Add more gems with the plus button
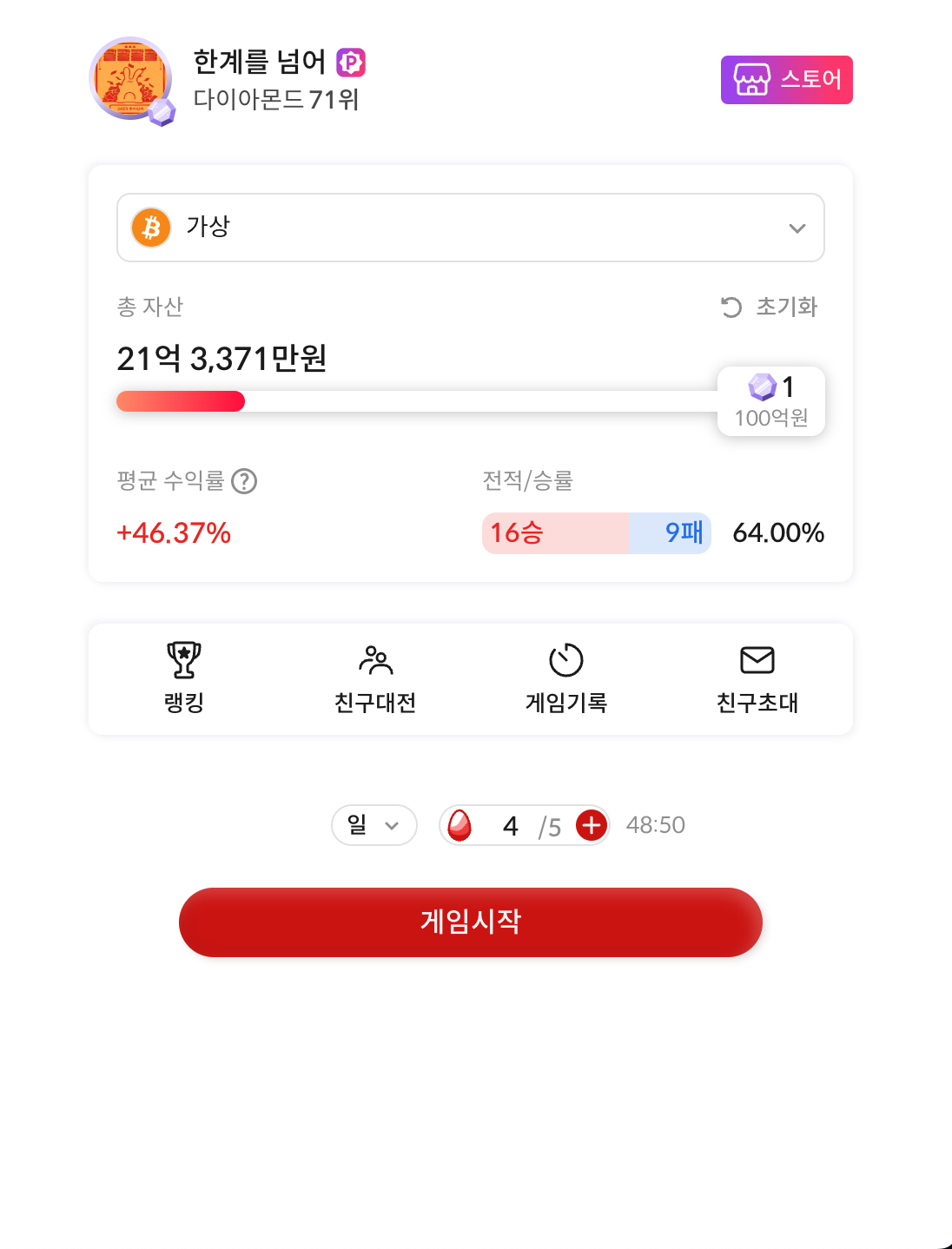 coord(592,825)
